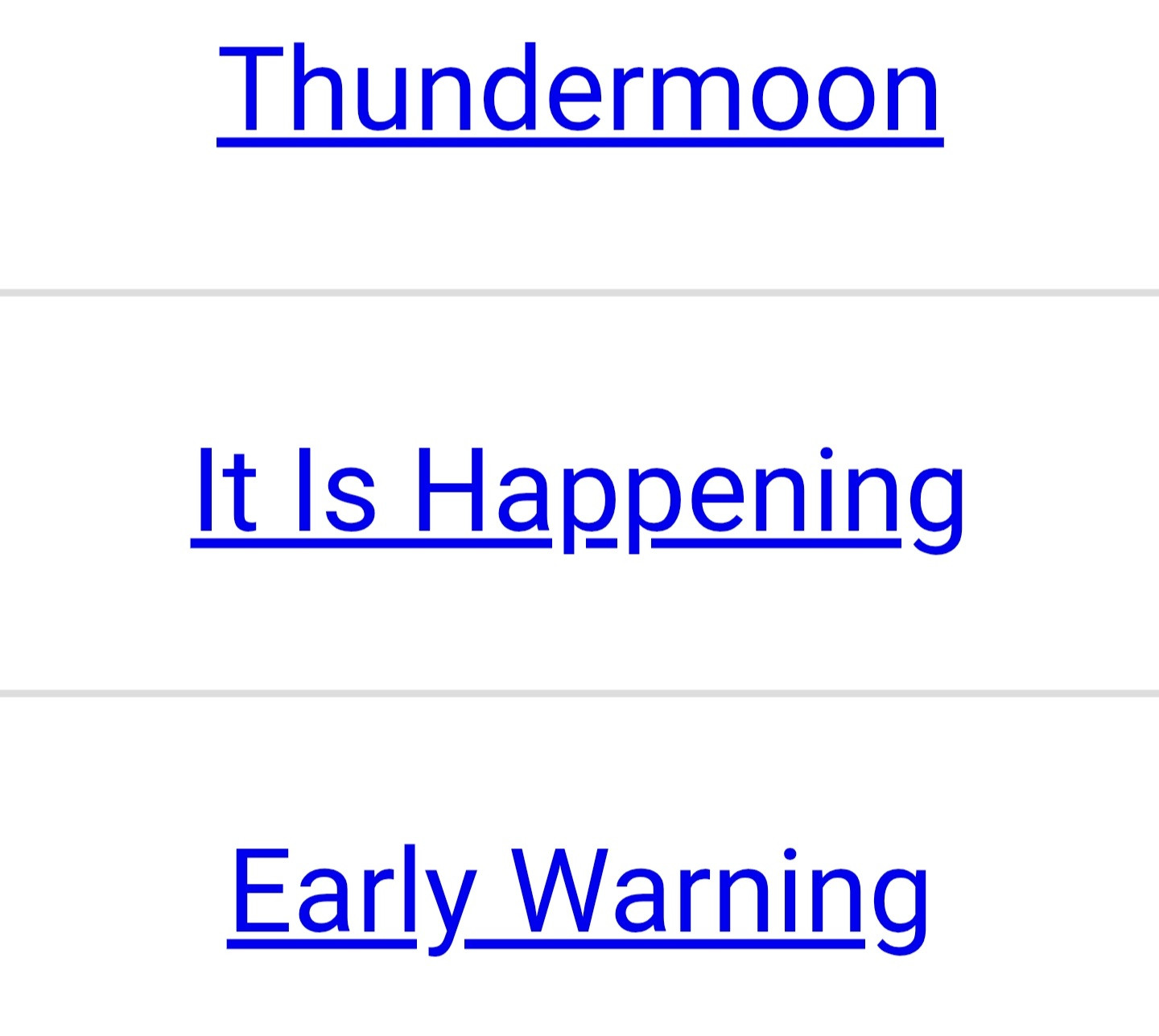Follow the It Is Happening link

click(578, 493)
